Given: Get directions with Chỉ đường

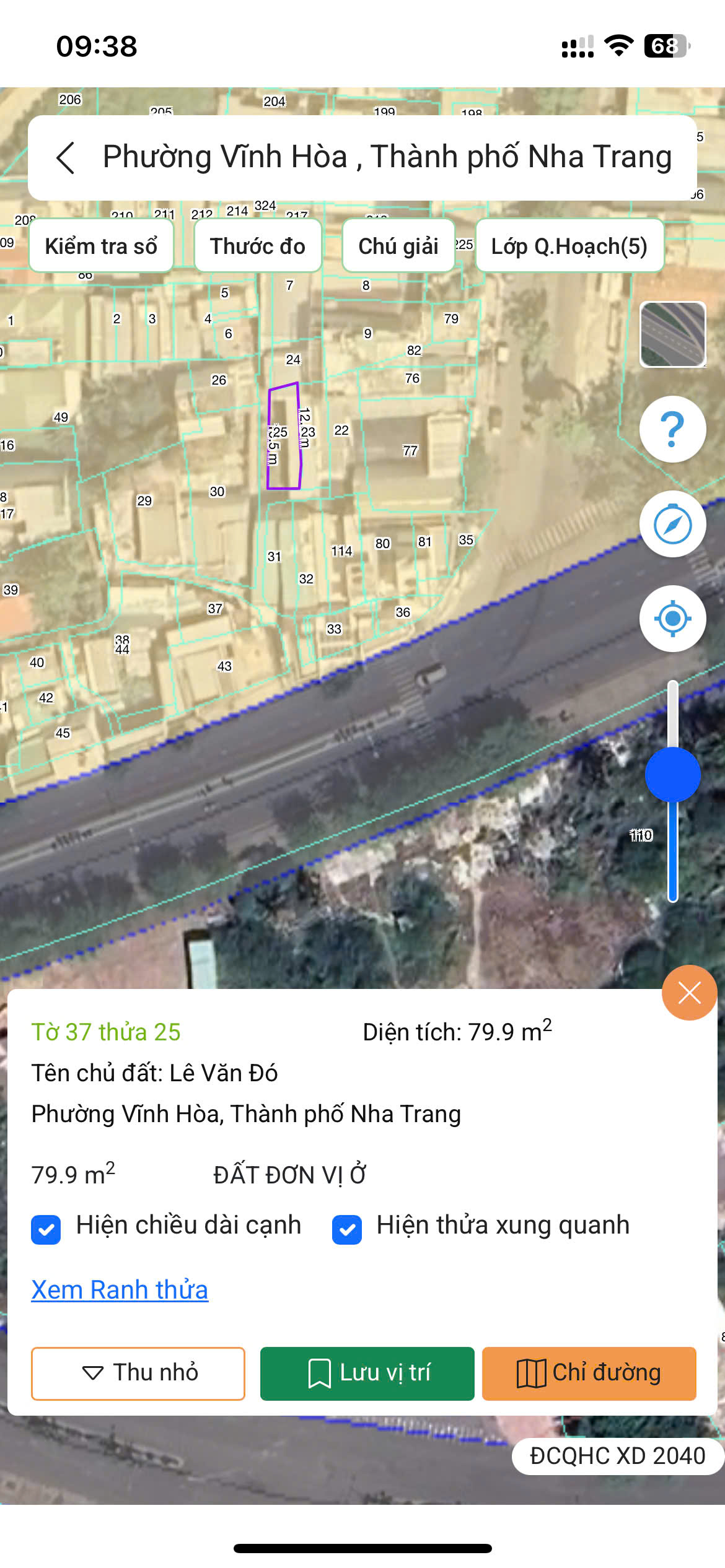Looking at the screenshot, I should point(589,1373).
